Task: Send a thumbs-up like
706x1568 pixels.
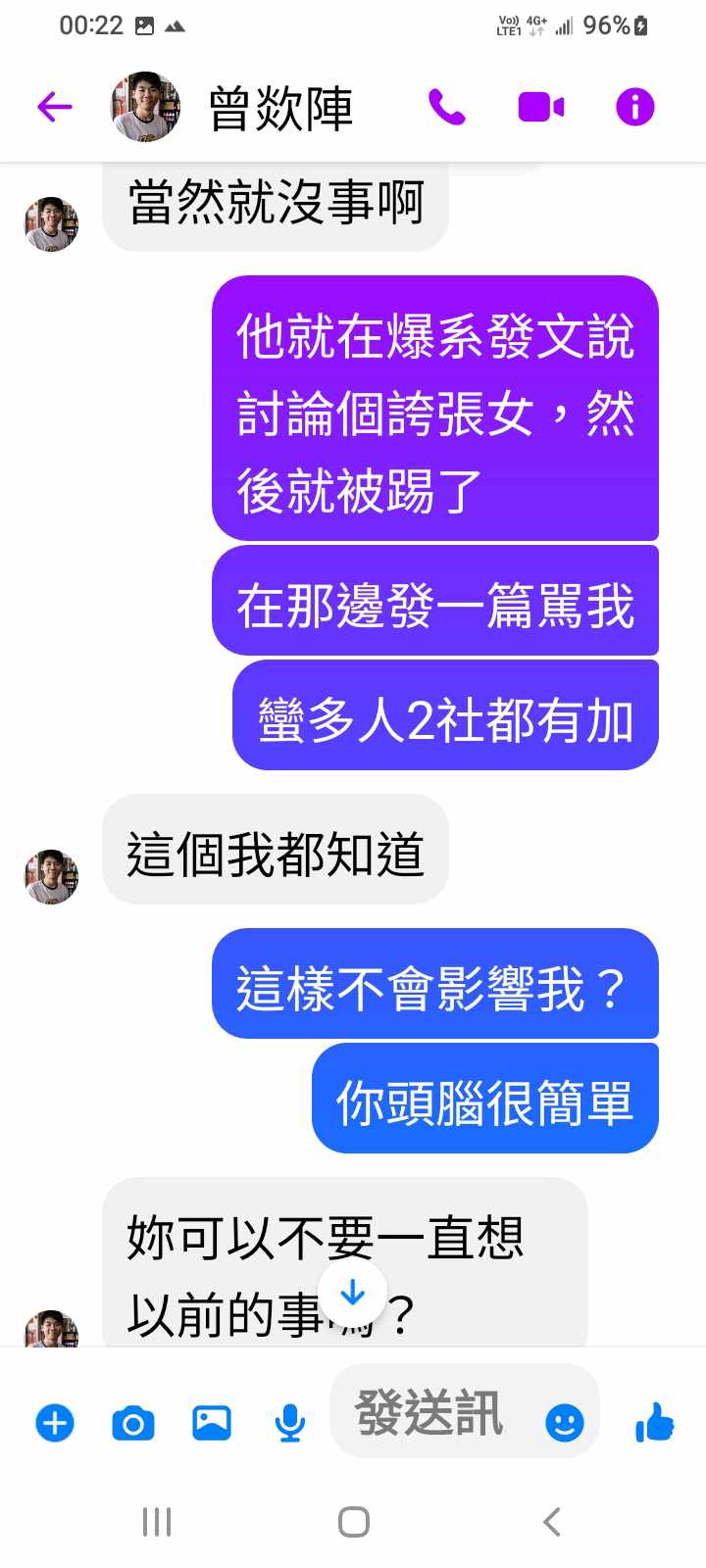Action: pyautogui.click(x=654, y=1421)
